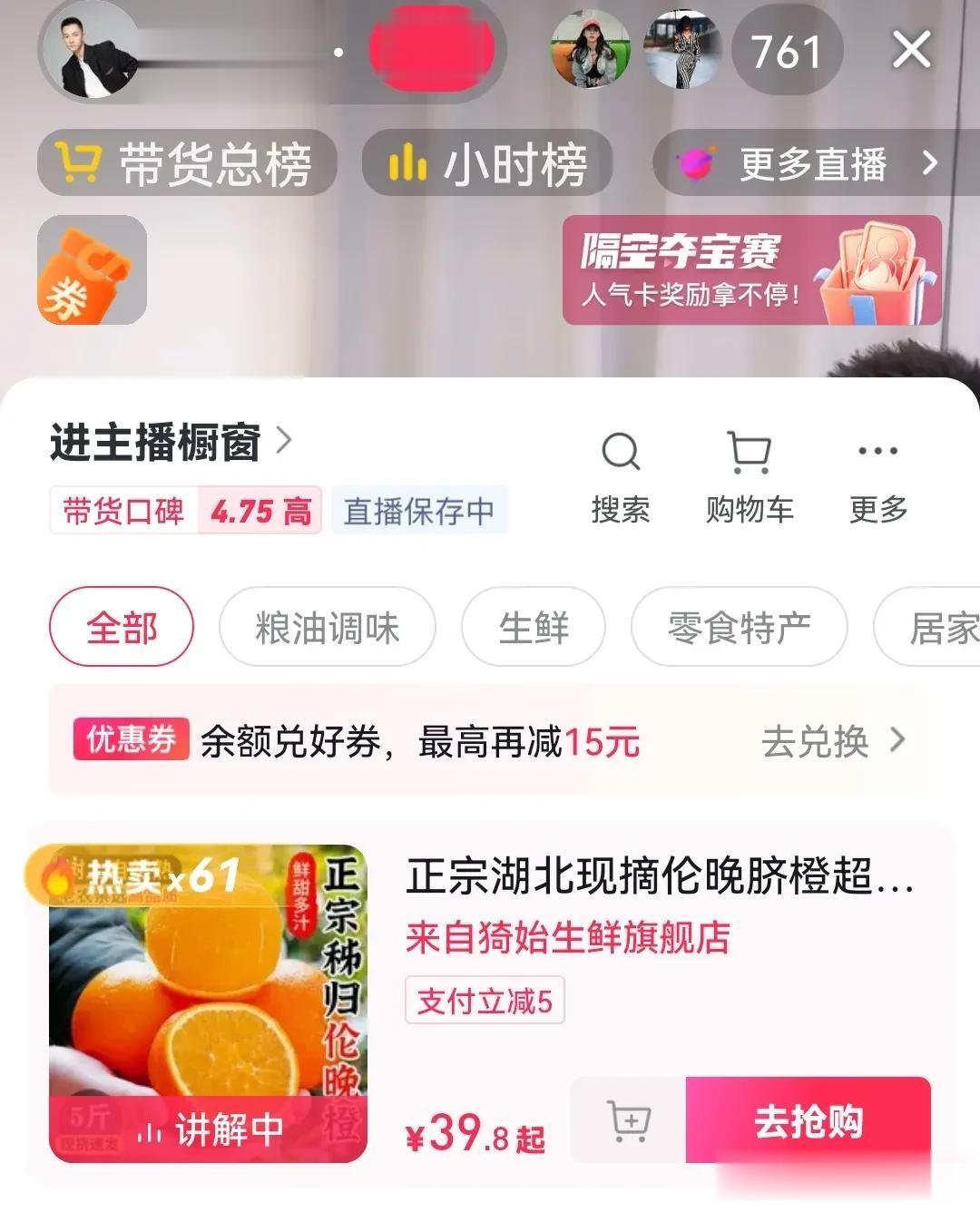Screen dimensions: 980x1212
Task: Add the 伦晚脐橙 to cart
Action: click(629, 1121)
